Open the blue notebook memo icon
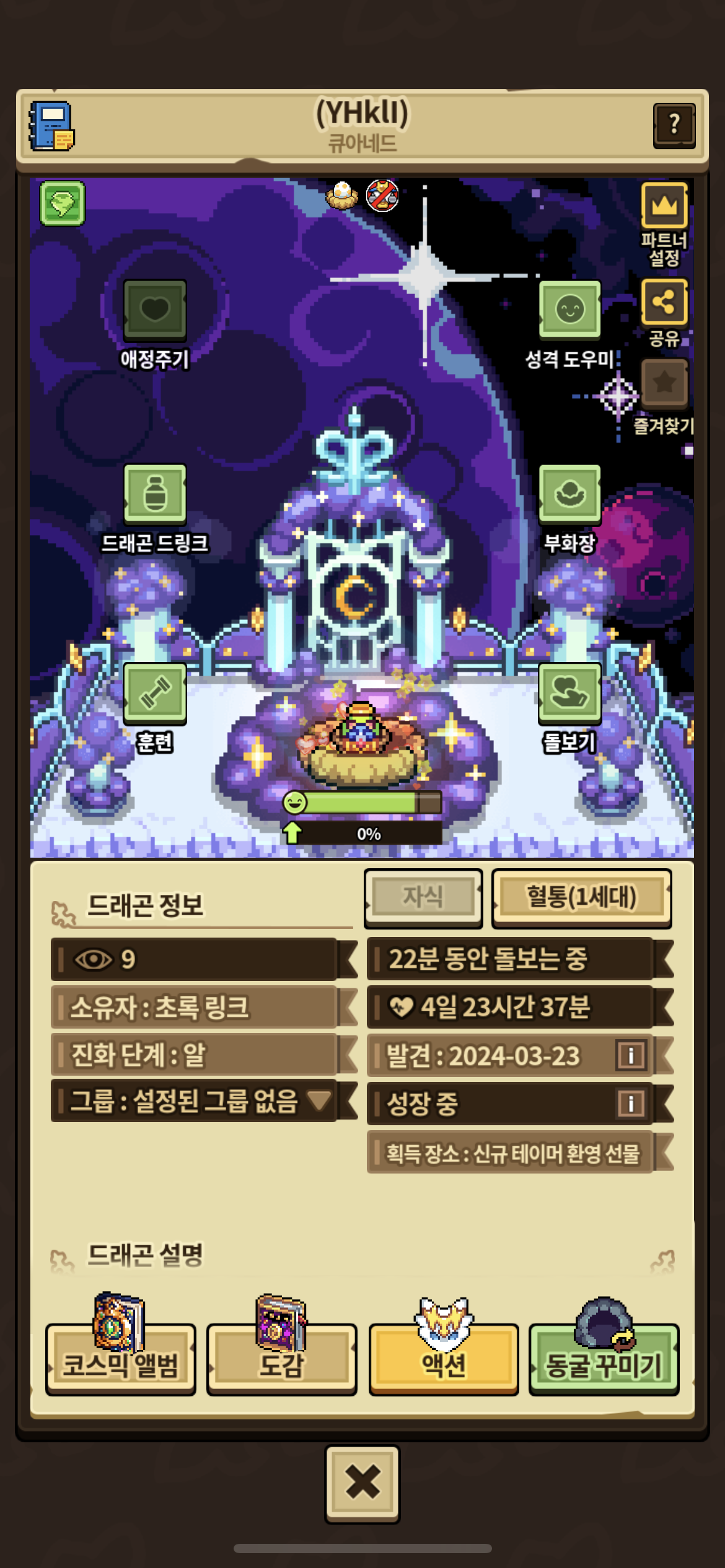The image size is (725, 1568). click(x=52, y=126)
